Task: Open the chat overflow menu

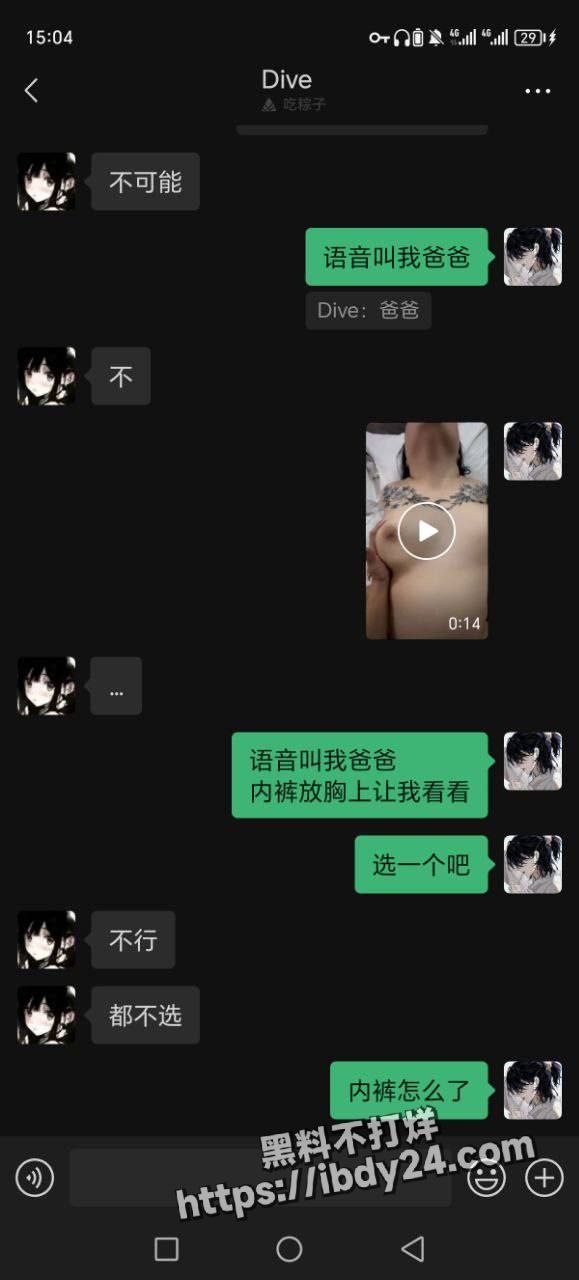Action: click(x=538, y=91)
